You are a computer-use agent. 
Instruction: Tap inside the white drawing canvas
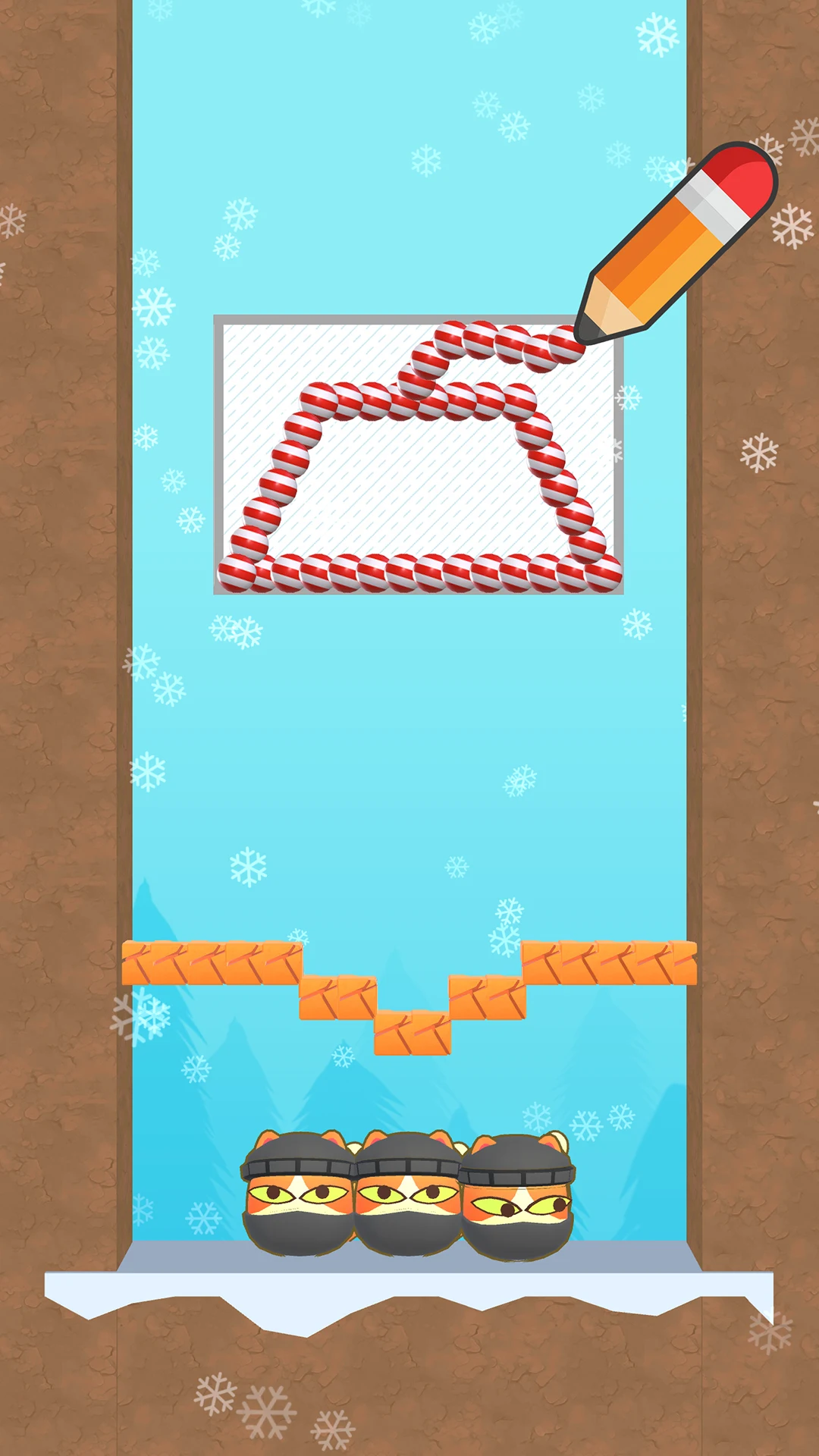coord(417,485)
